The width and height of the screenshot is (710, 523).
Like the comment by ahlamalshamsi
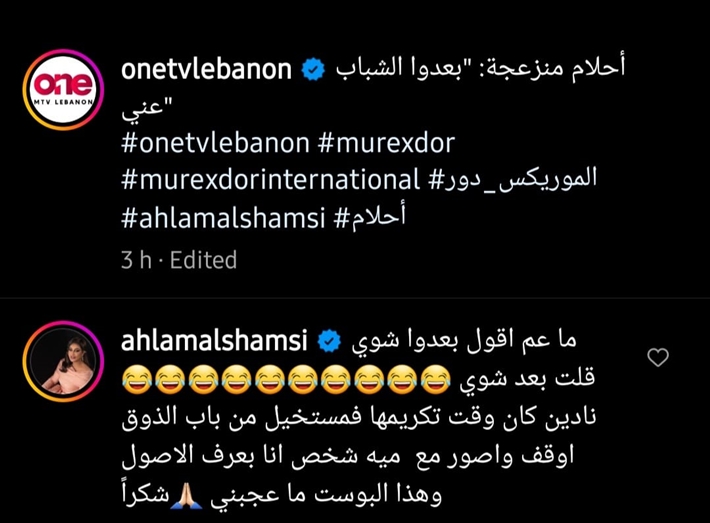[x=657, y=357]
